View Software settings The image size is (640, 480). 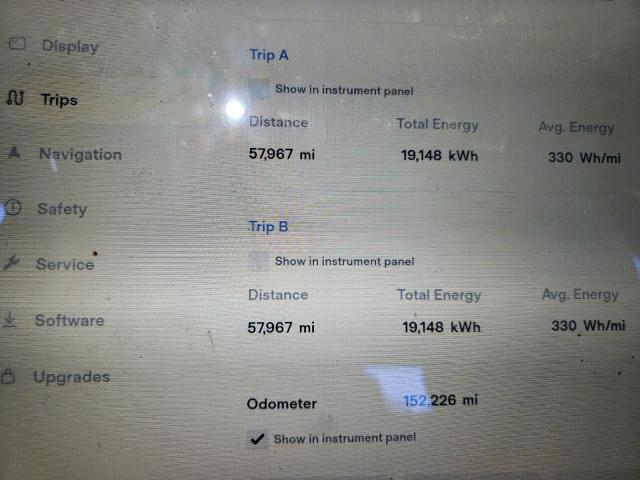click(x=68, y=321)
